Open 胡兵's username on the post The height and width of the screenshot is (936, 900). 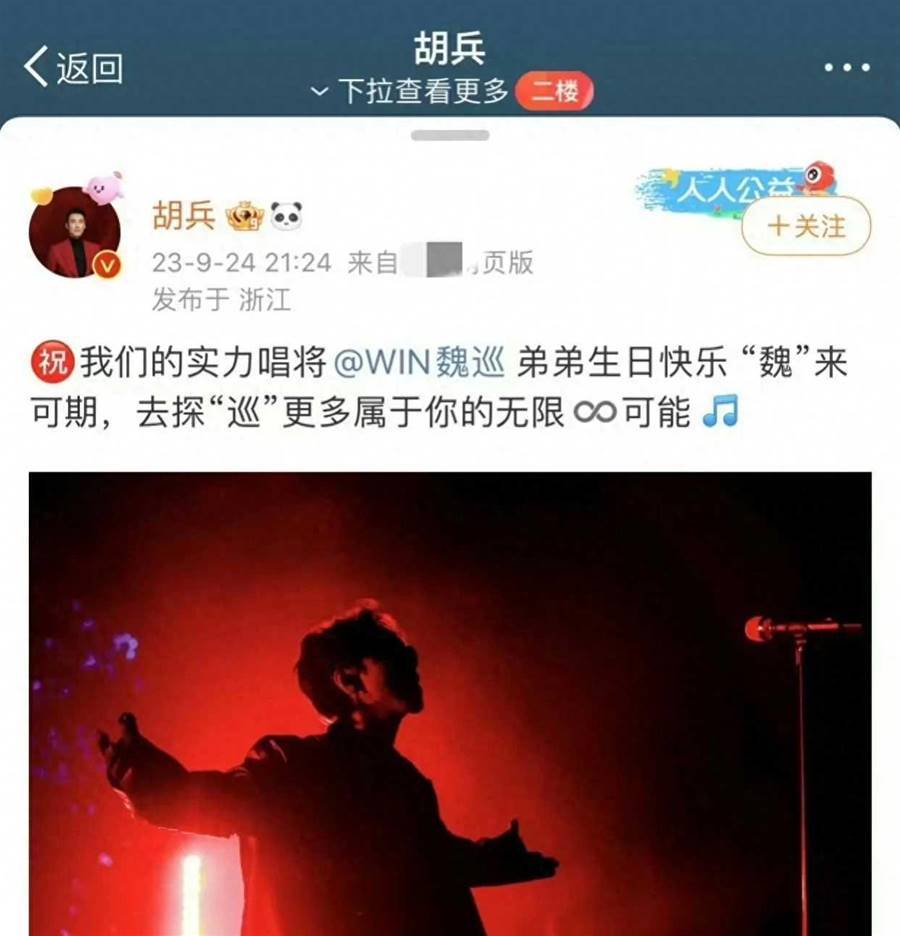[183, 215]
